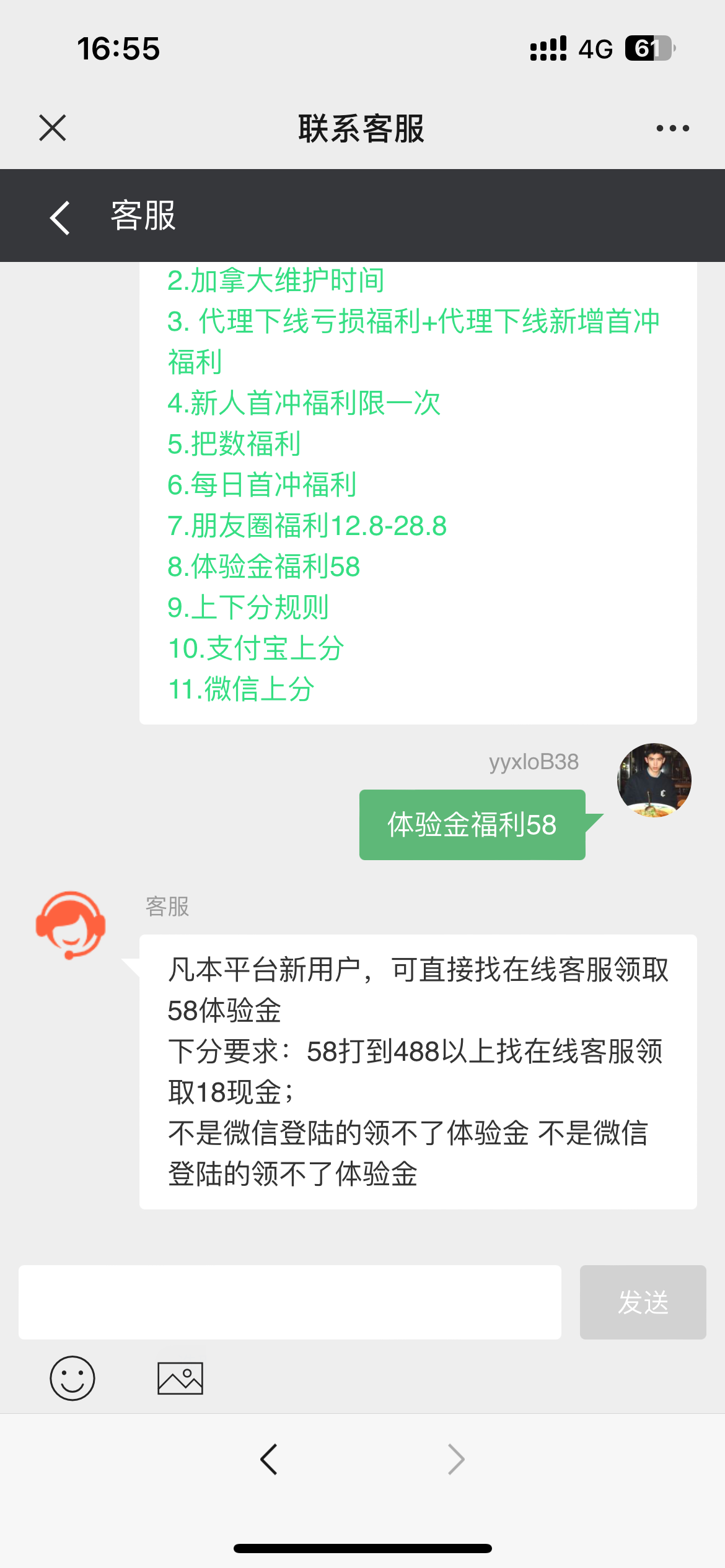Focus the message input field
This screenshot has width=725, height=1568.
click(x=289, y=1302)
